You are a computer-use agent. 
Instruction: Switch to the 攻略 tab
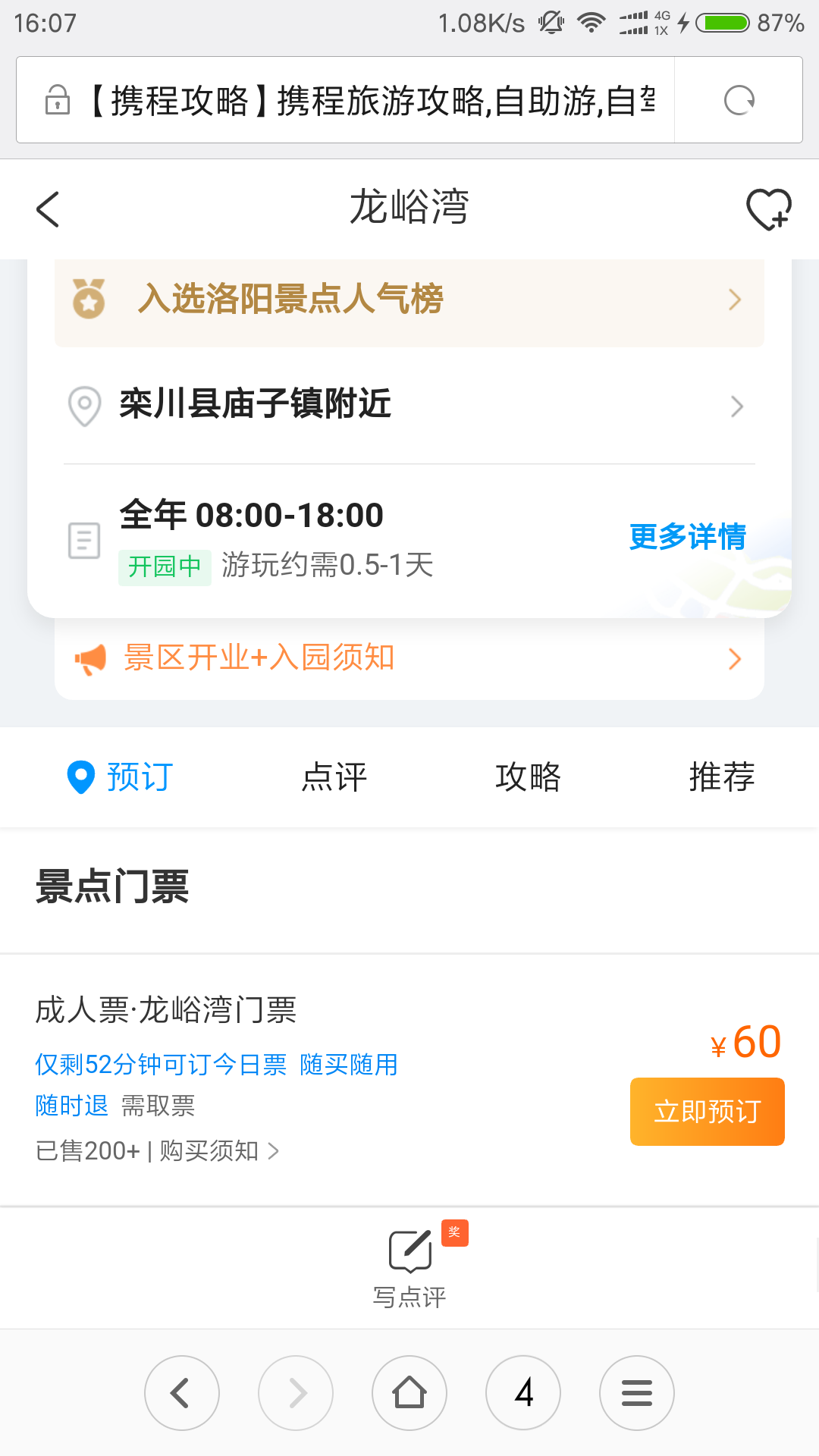[x=528, y=777]
